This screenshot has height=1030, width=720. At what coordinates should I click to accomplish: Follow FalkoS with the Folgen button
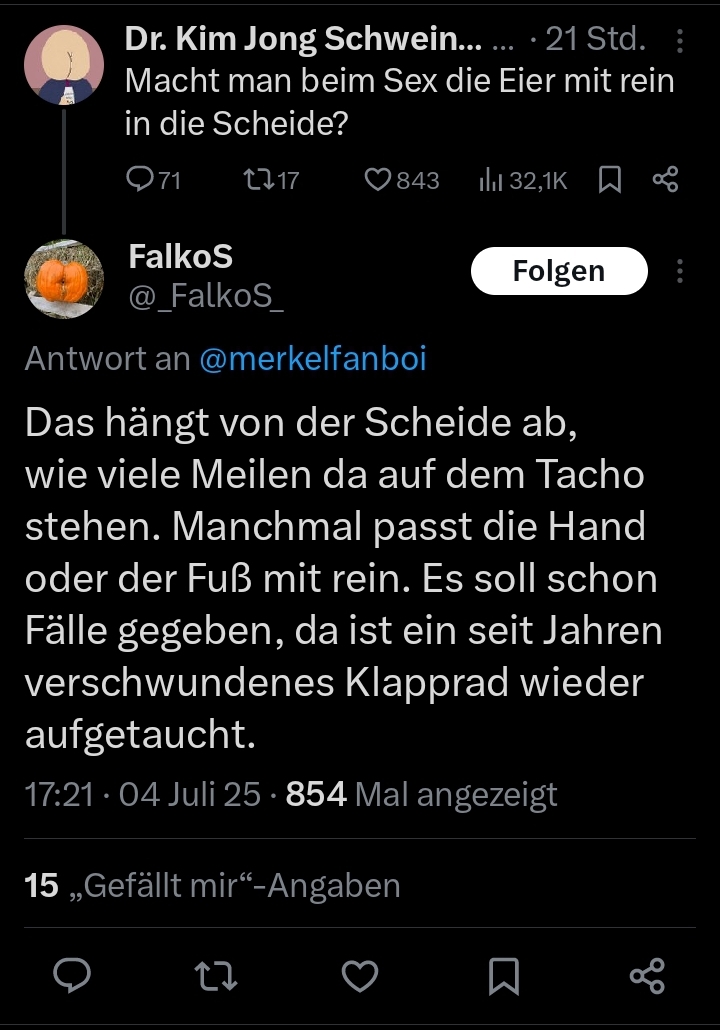559,271
